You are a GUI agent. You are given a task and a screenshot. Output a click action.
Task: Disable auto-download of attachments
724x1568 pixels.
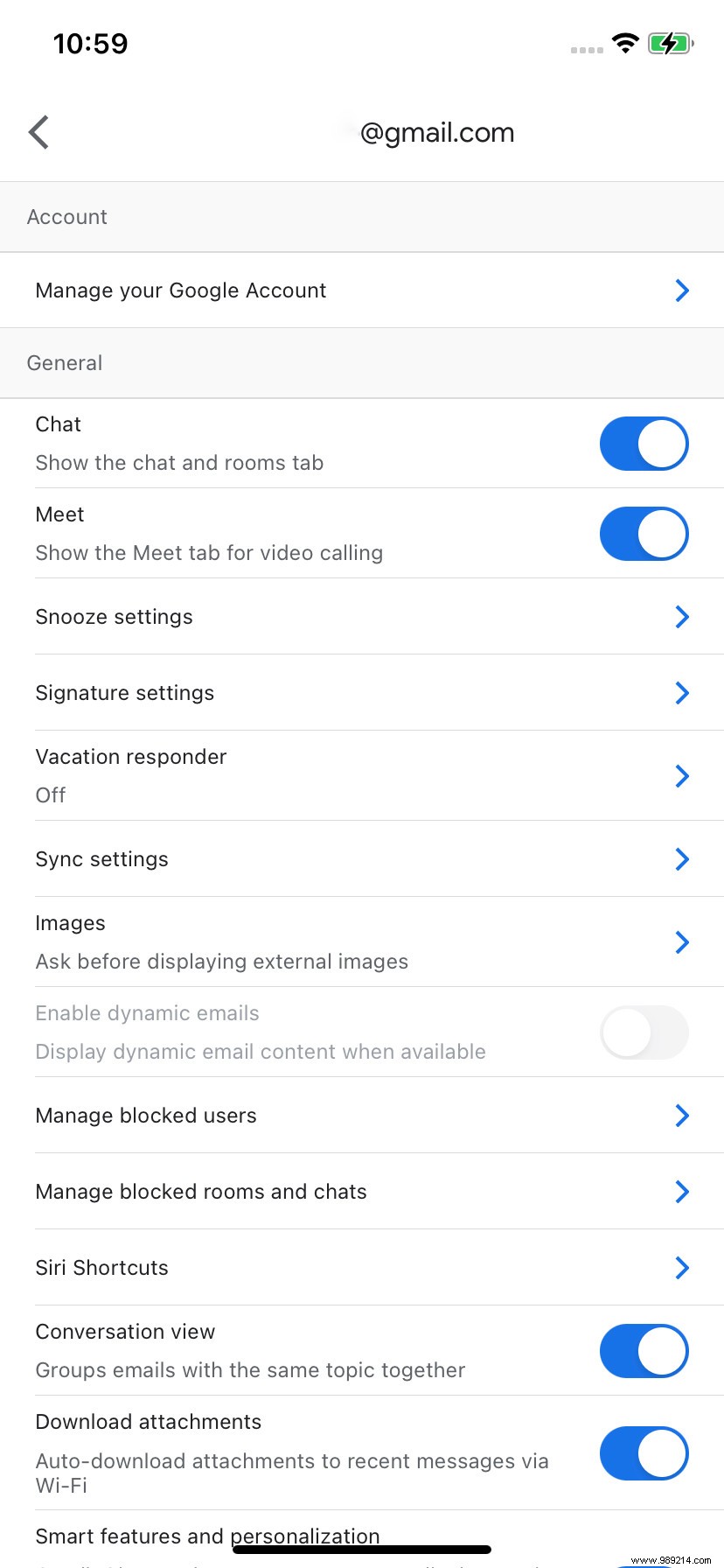[644, 1453]
